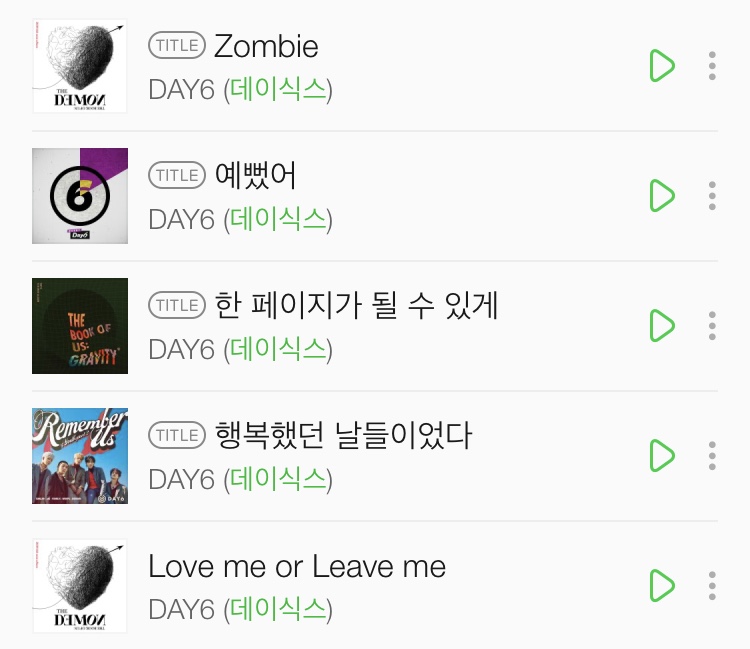
Task: Play the song Zombie
Action: point(661,66)
